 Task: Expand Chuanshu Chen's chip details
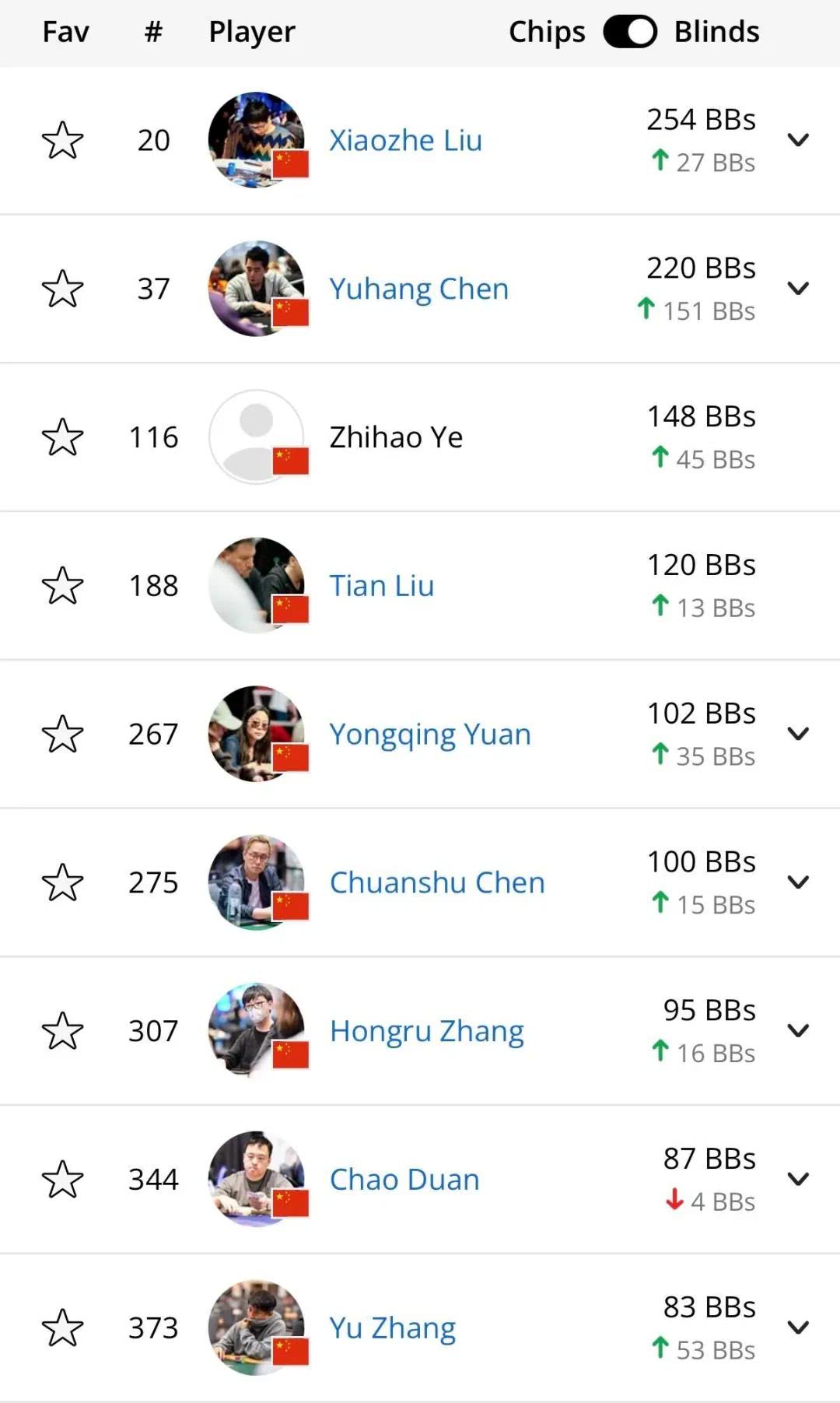click(x=798, y=882)
